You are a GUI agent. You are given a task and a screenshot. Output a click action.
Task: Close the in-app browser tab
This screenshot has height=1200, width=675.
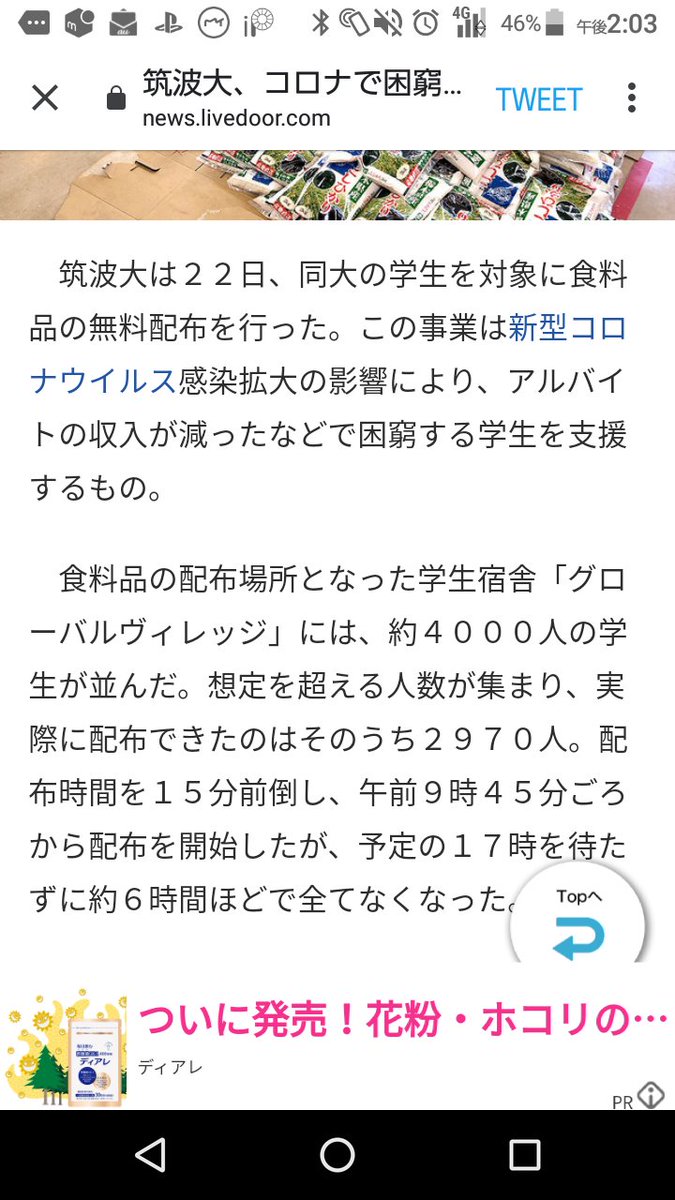coord(45,98)
